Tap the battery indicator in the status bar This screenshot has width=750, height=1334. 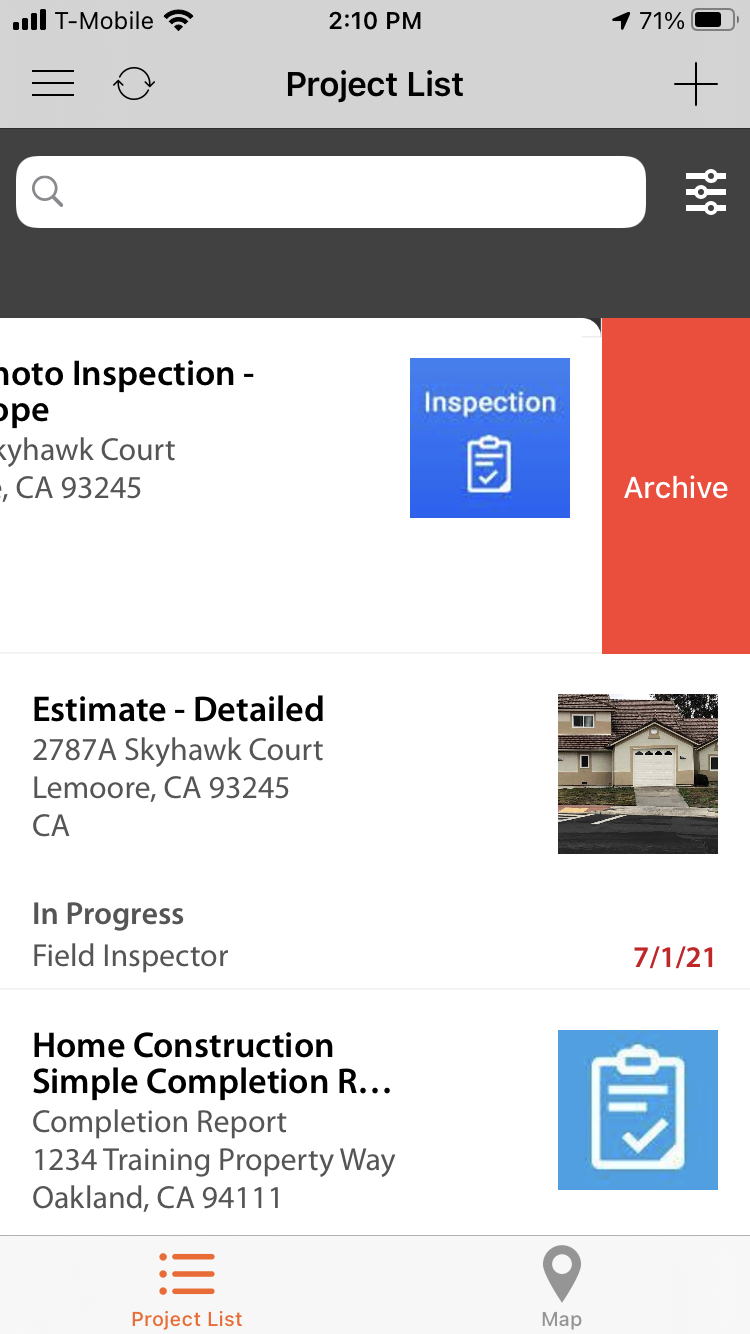(x=713, y=19)
